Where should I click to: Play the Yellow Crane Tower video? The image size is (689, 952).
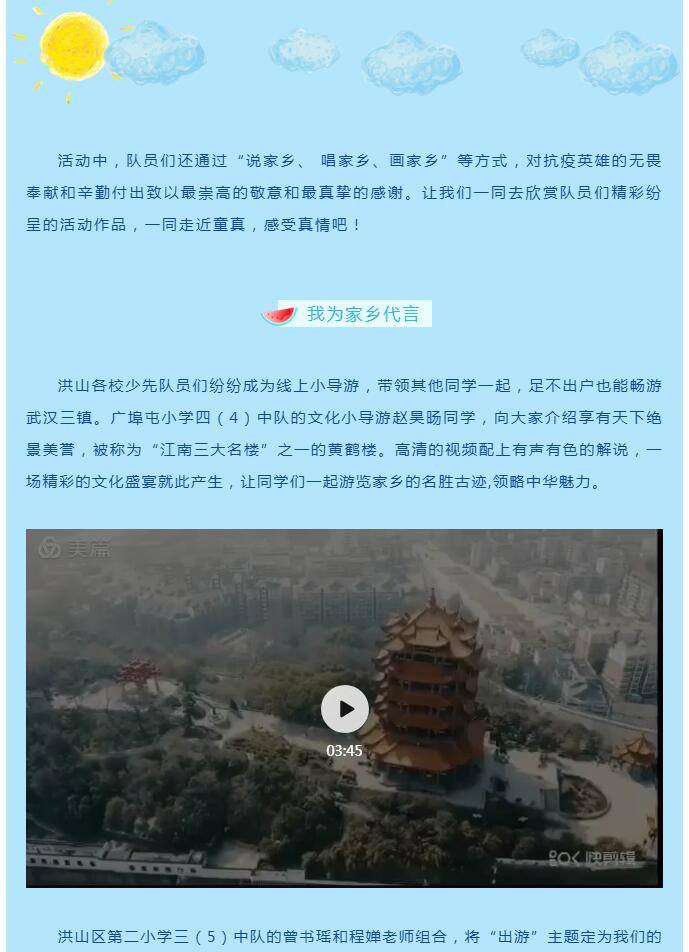pos(344,709)
